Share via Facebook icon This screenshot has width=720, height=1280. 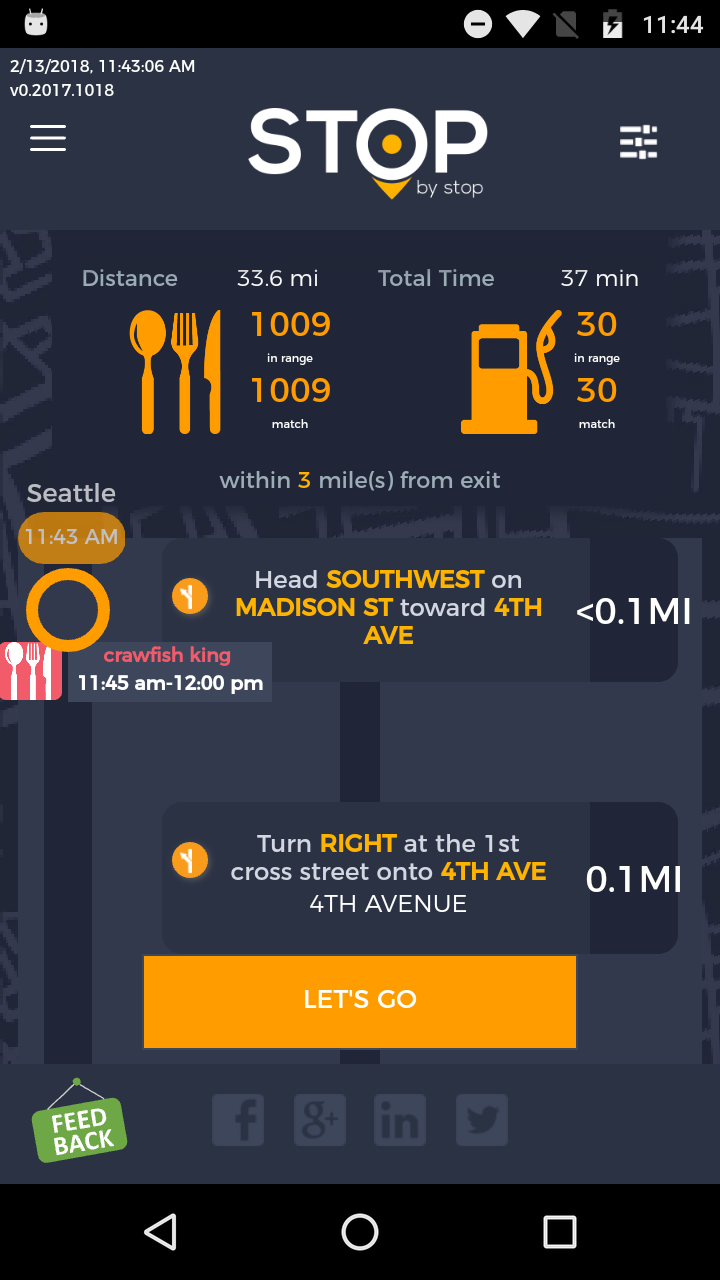238,1120
